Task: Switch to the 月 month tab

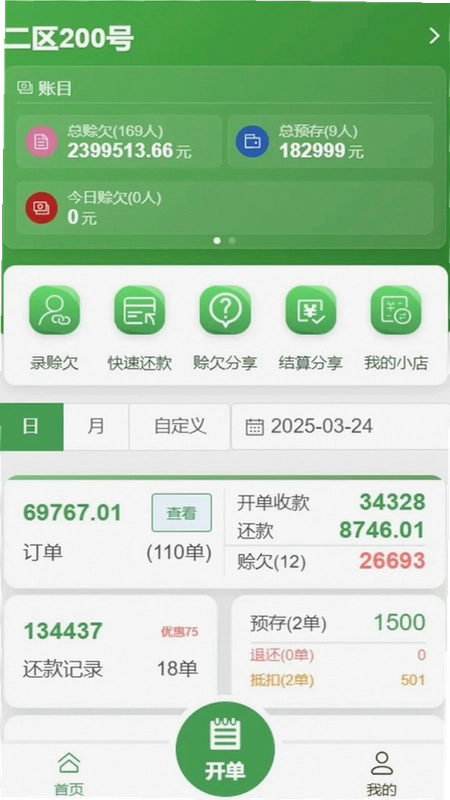Action: [96, 427]
